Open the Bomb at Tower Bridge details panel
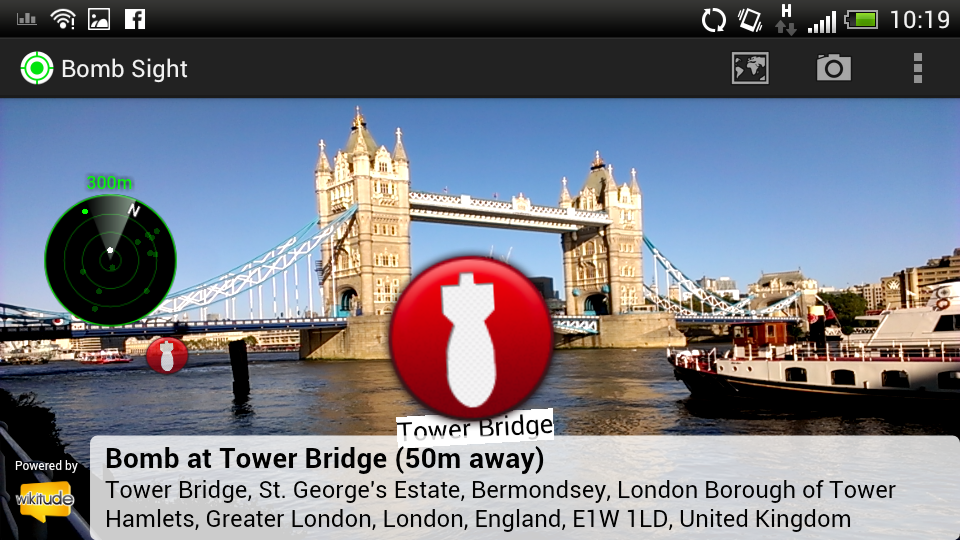 click(524, 489)
